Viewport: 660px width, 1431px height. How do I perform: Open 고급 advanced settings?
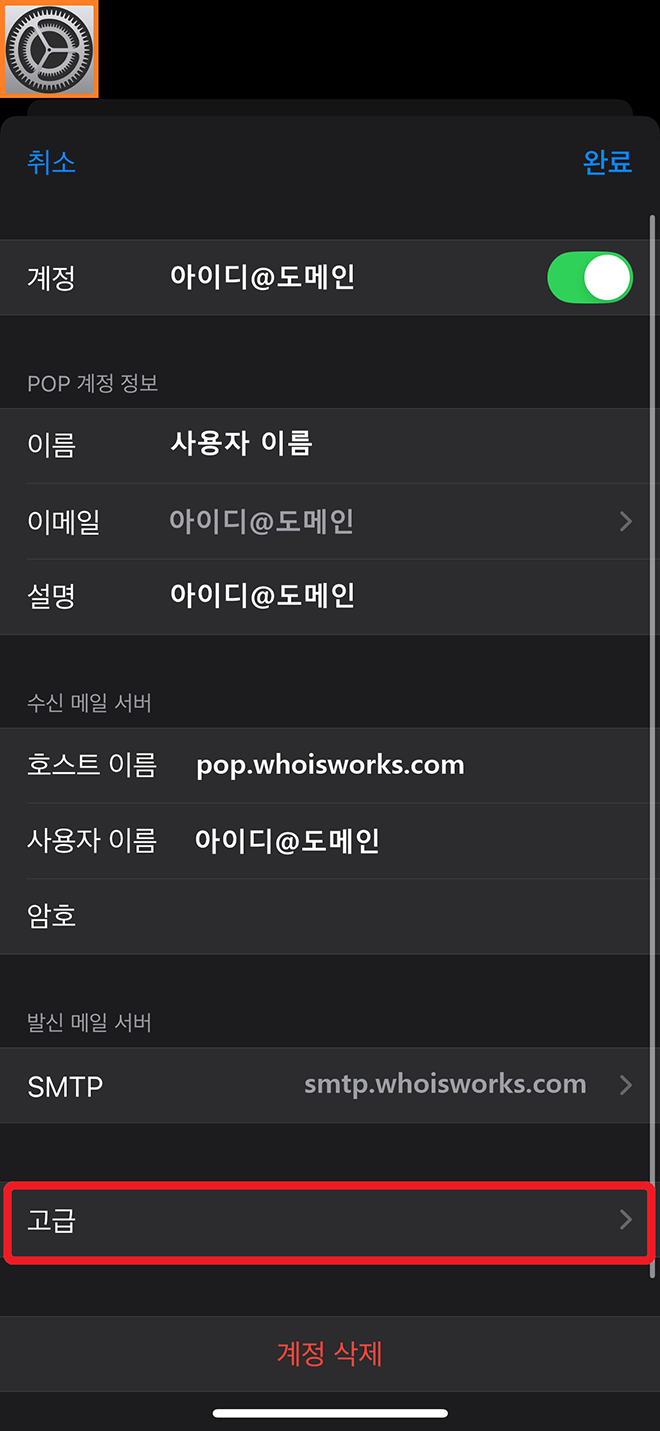coord(330,1220)
